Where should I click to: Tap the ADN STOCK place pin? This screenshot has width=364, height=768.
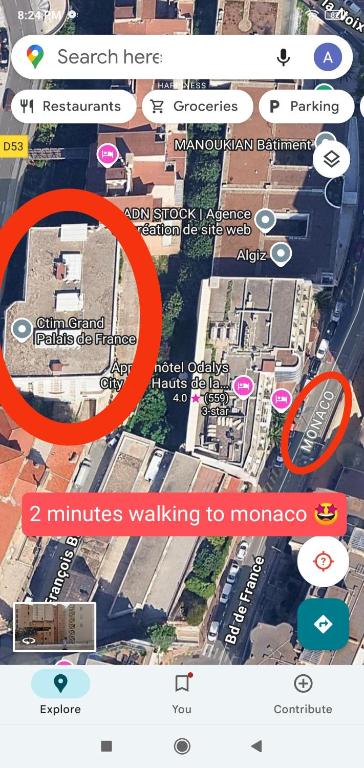(x=265, y=221)
